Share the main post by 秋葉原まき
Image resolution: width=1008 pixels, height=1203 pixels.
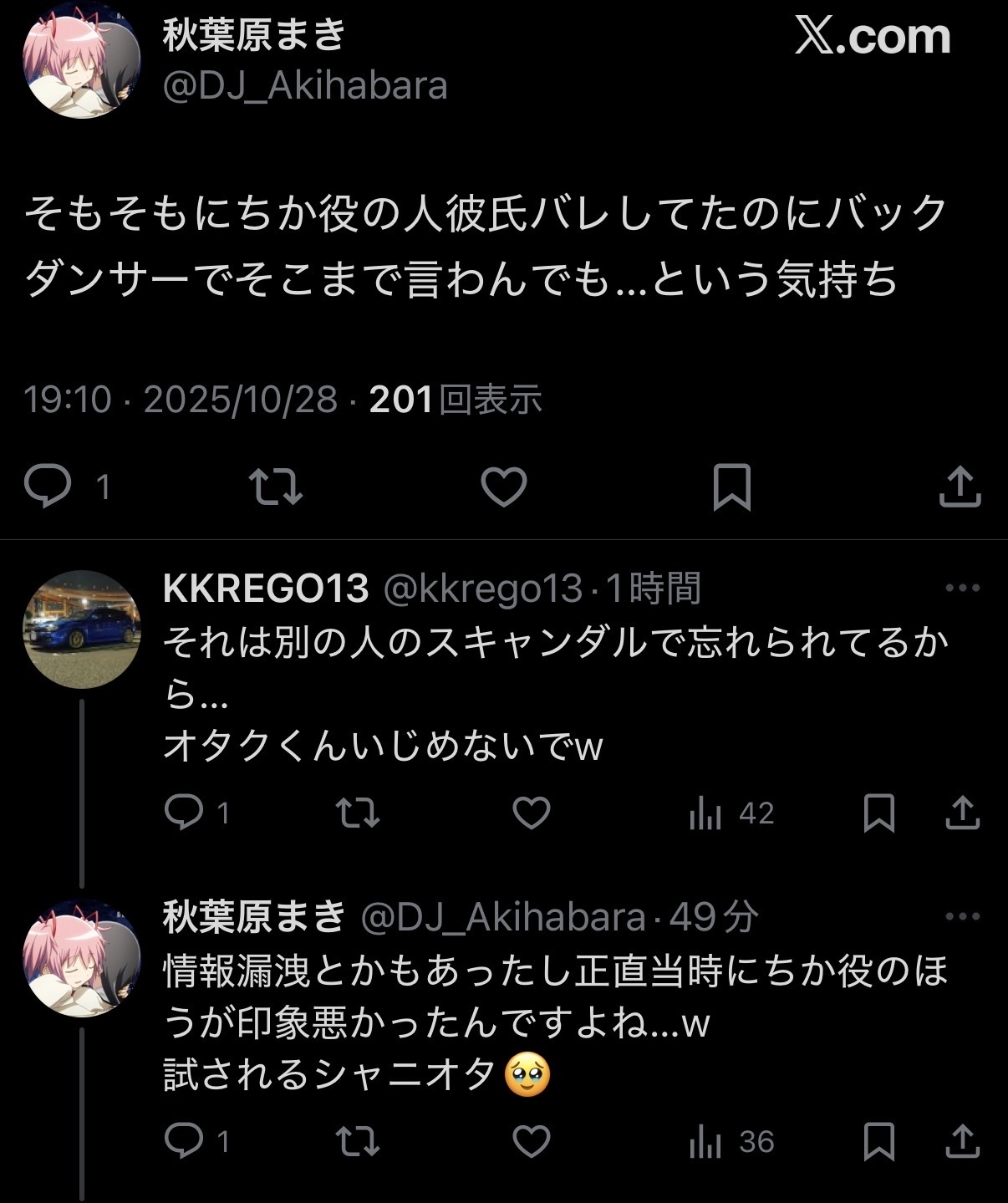(x=960, y=487)
